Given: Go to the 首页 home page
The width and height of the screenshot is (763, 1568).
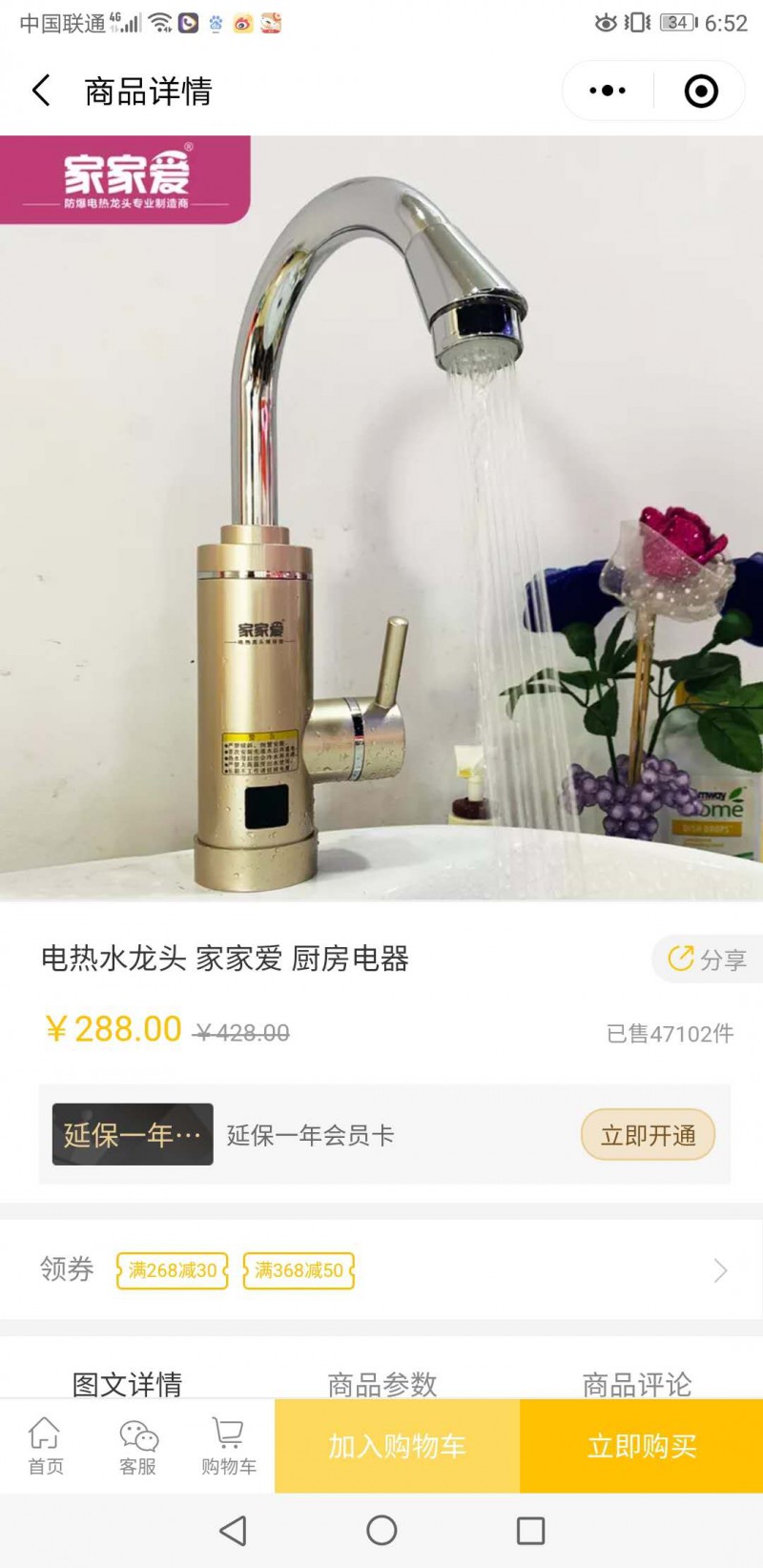Looking at the screenshot, I should pyautogui.click(x=45, y=1446).
